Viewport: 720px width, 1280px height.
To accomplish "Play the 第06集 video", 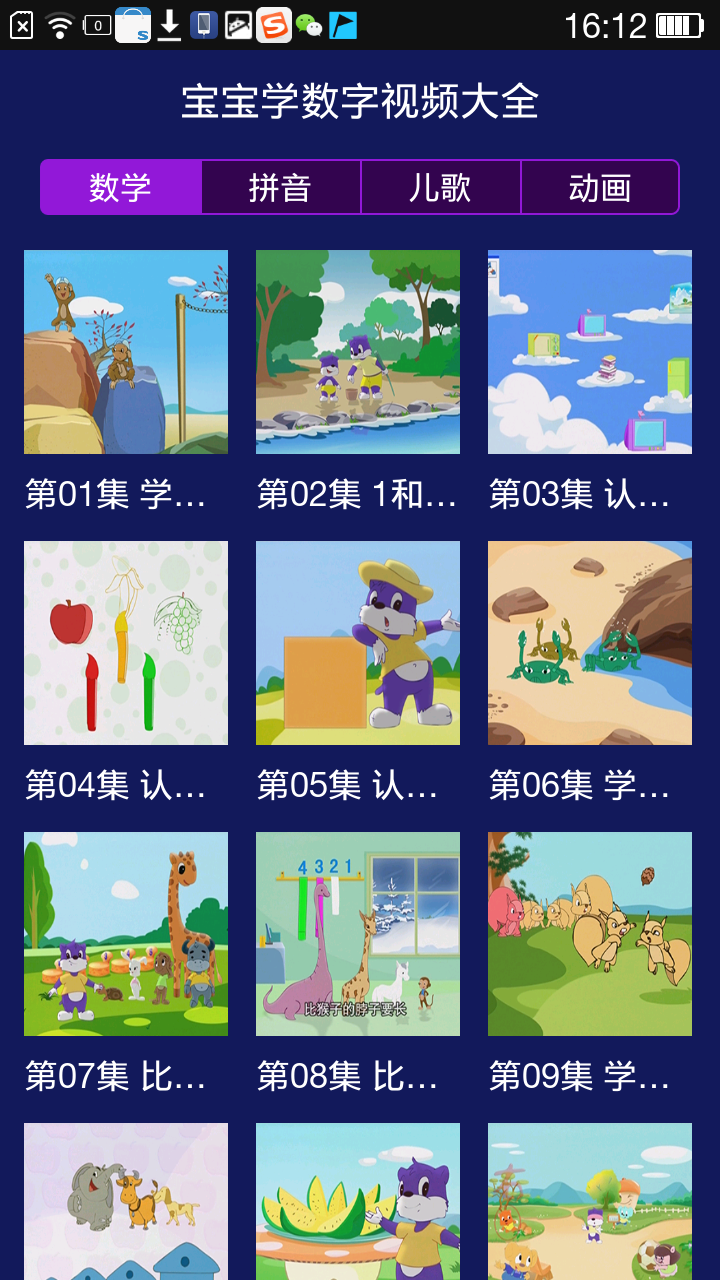I will pos(590,643).
